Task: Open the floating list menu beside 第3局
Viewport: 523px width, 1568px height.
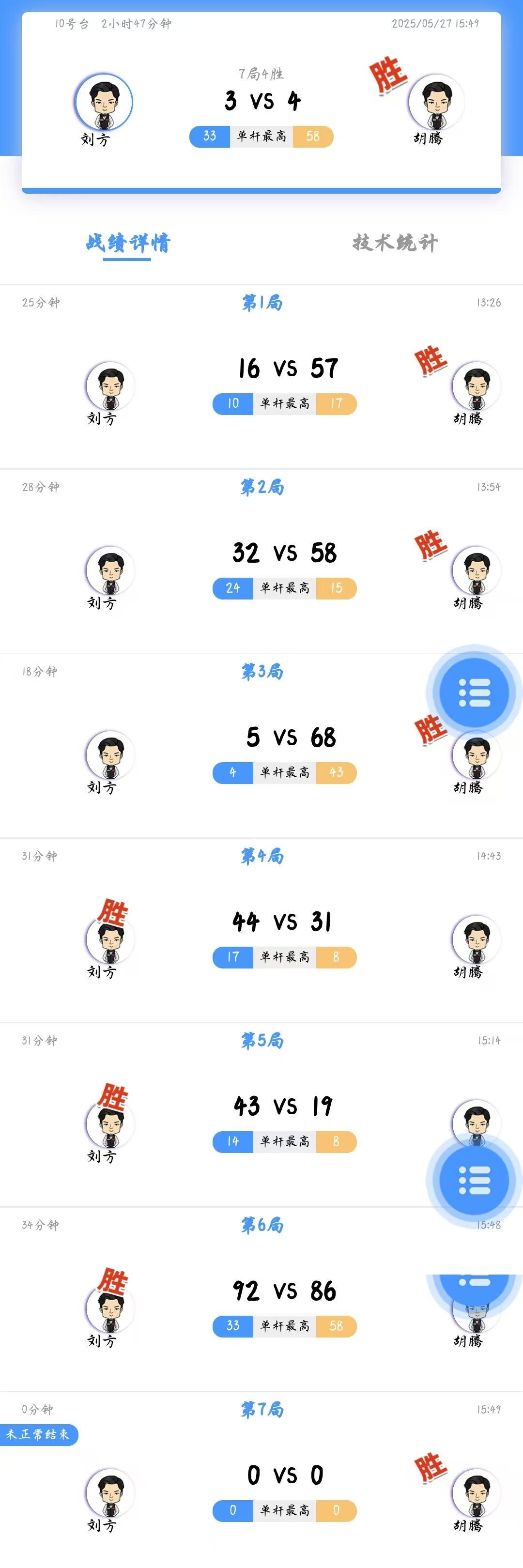Action: coord(474,692)
